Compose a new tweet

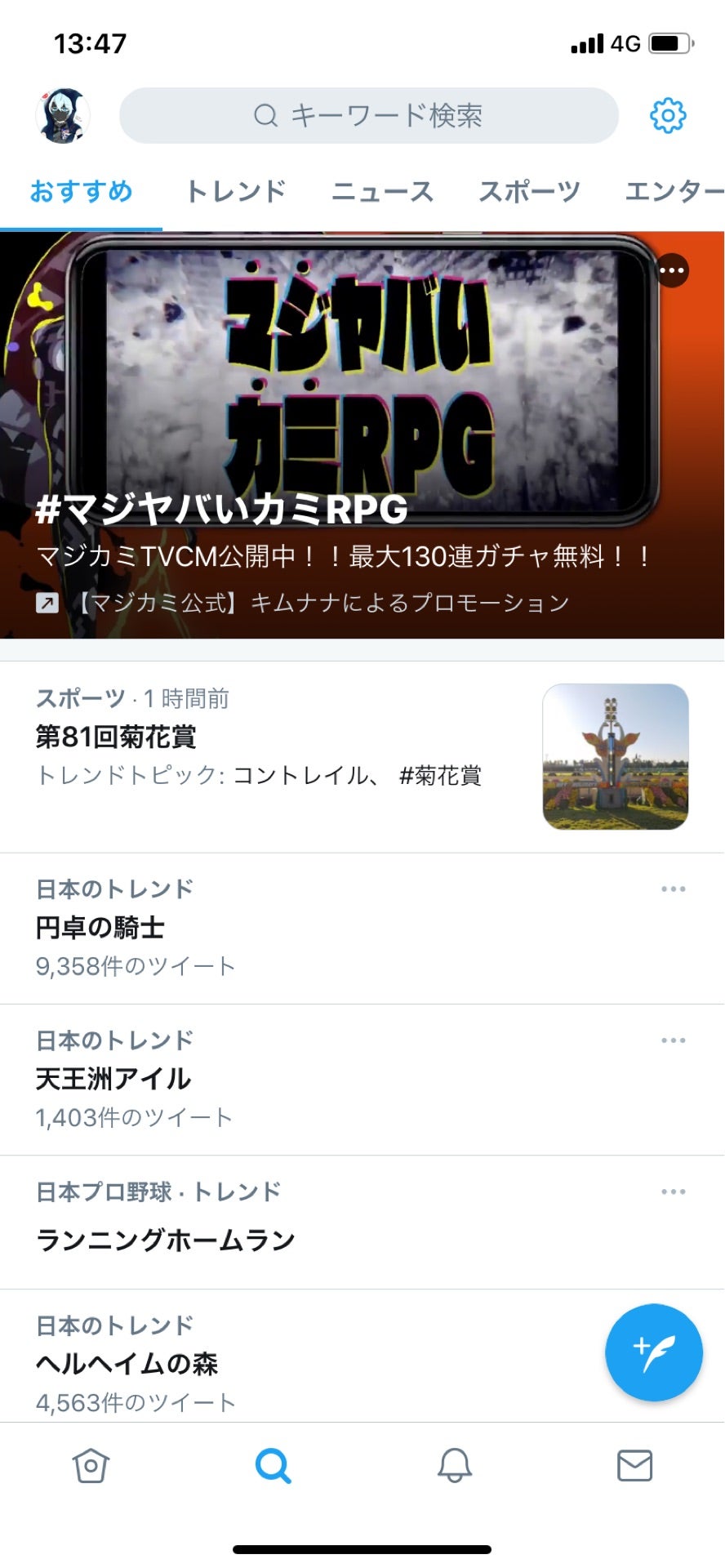(653, 1353)
